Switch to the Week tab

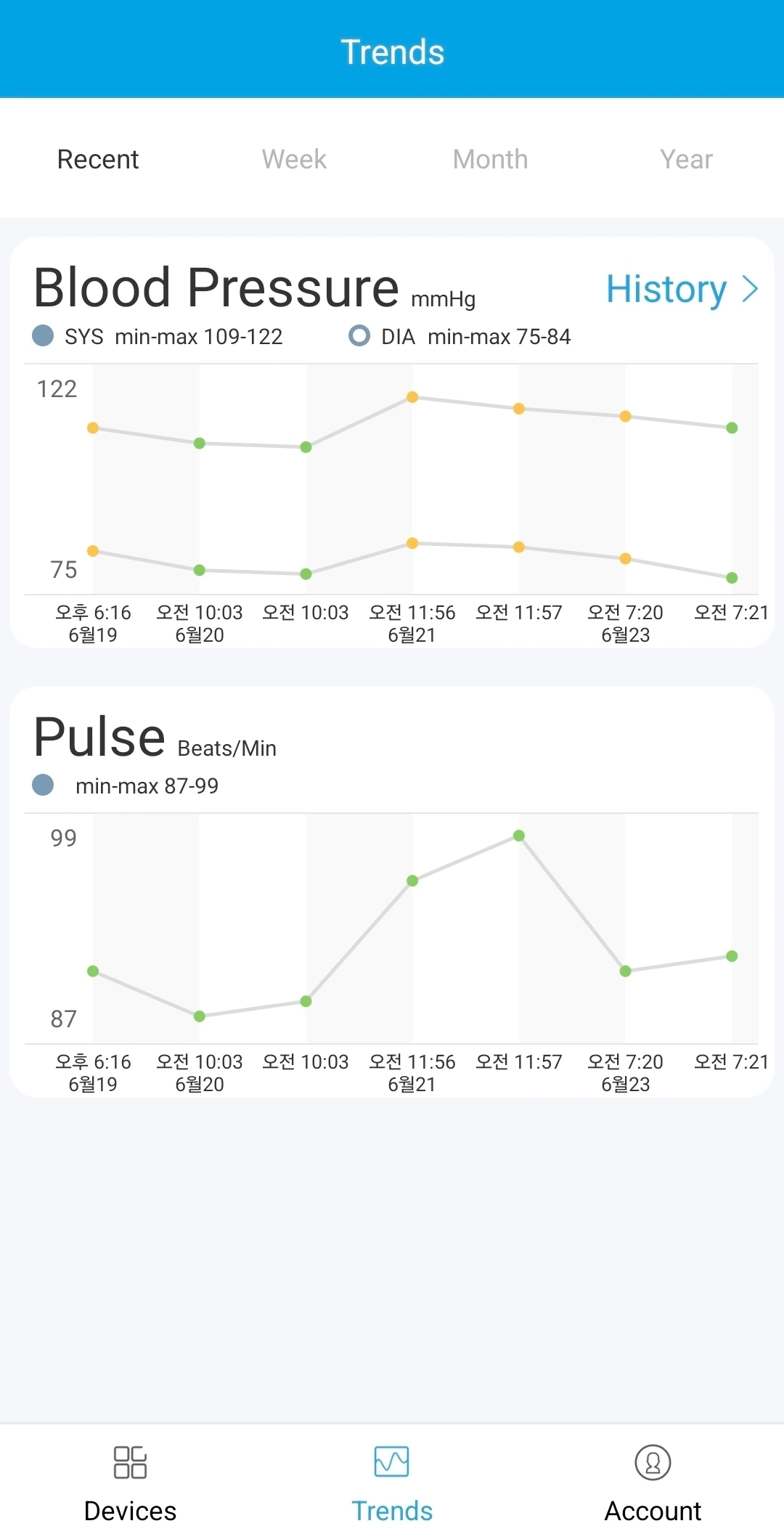(294, 159)
